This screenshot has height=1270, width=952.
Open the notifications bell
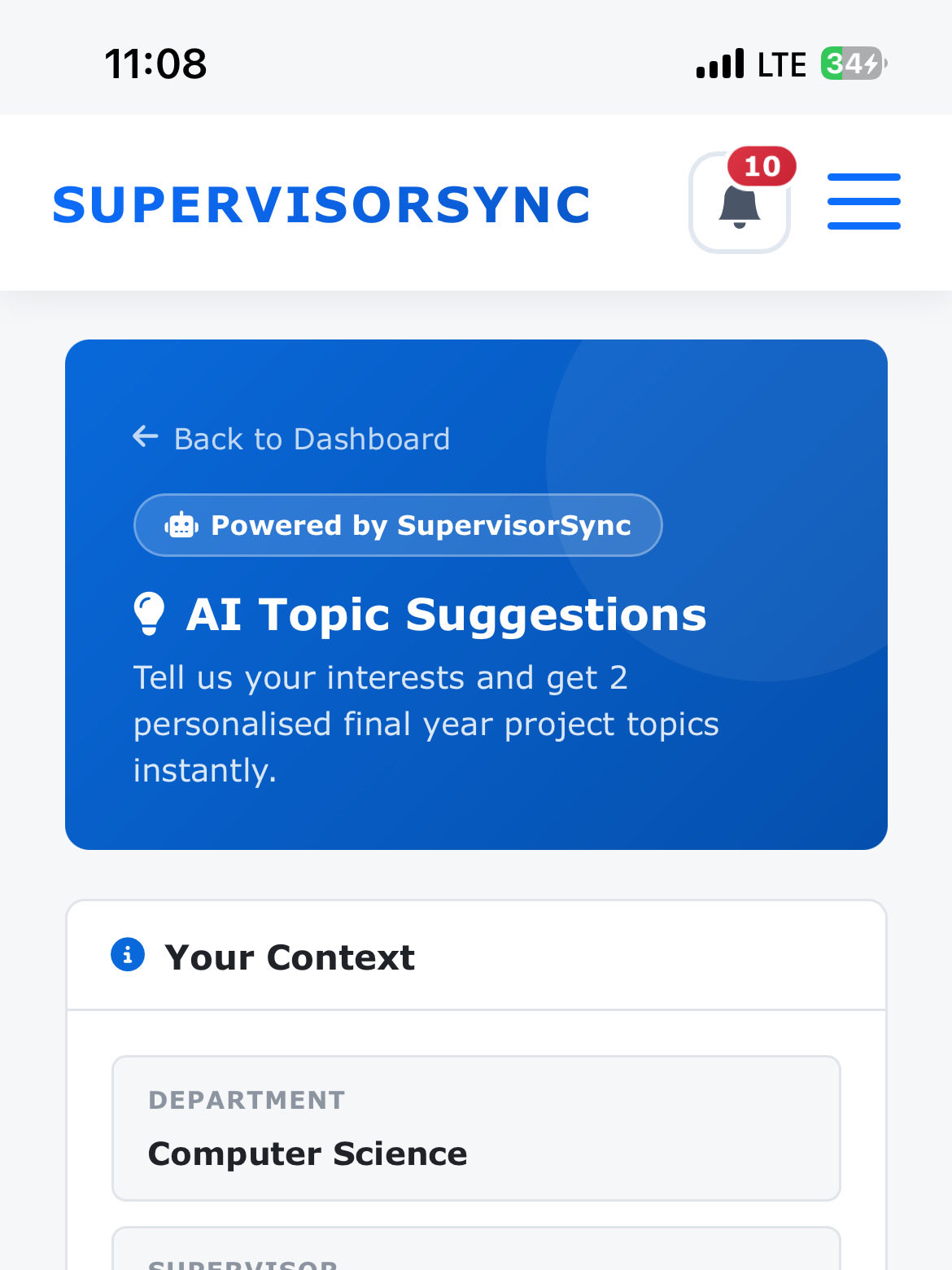point(740,203)
